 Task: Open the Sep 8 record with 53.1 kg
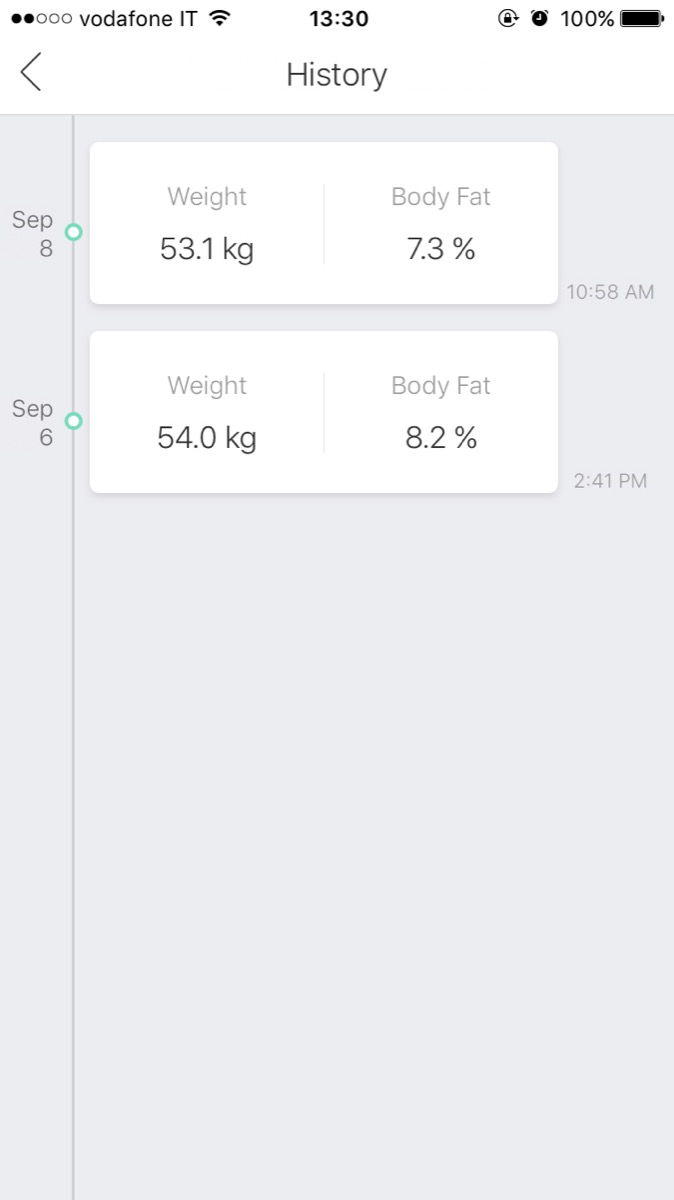click(323, 223)
